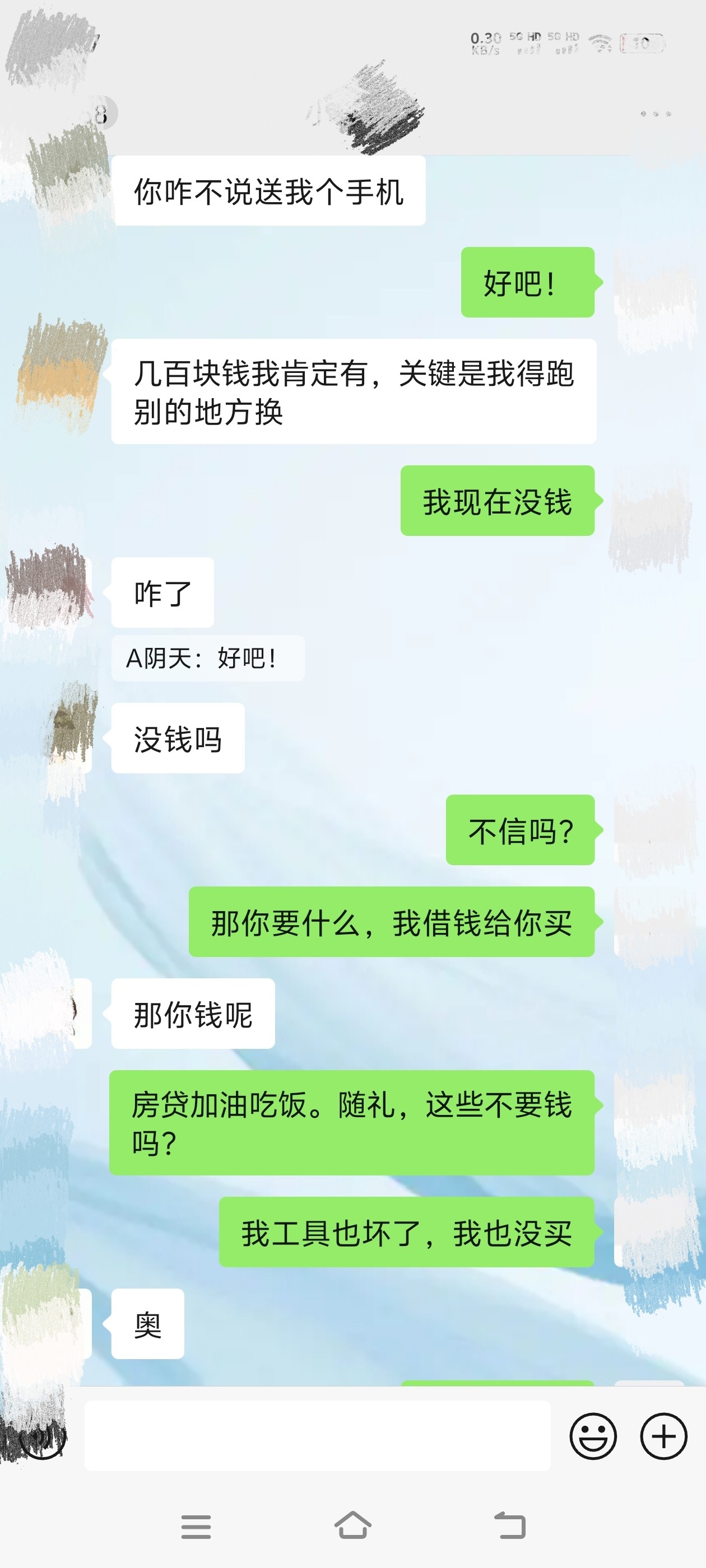The image size is (706, 1568).
Task: Switch to voice input mode
Action: pos(41,1437)
